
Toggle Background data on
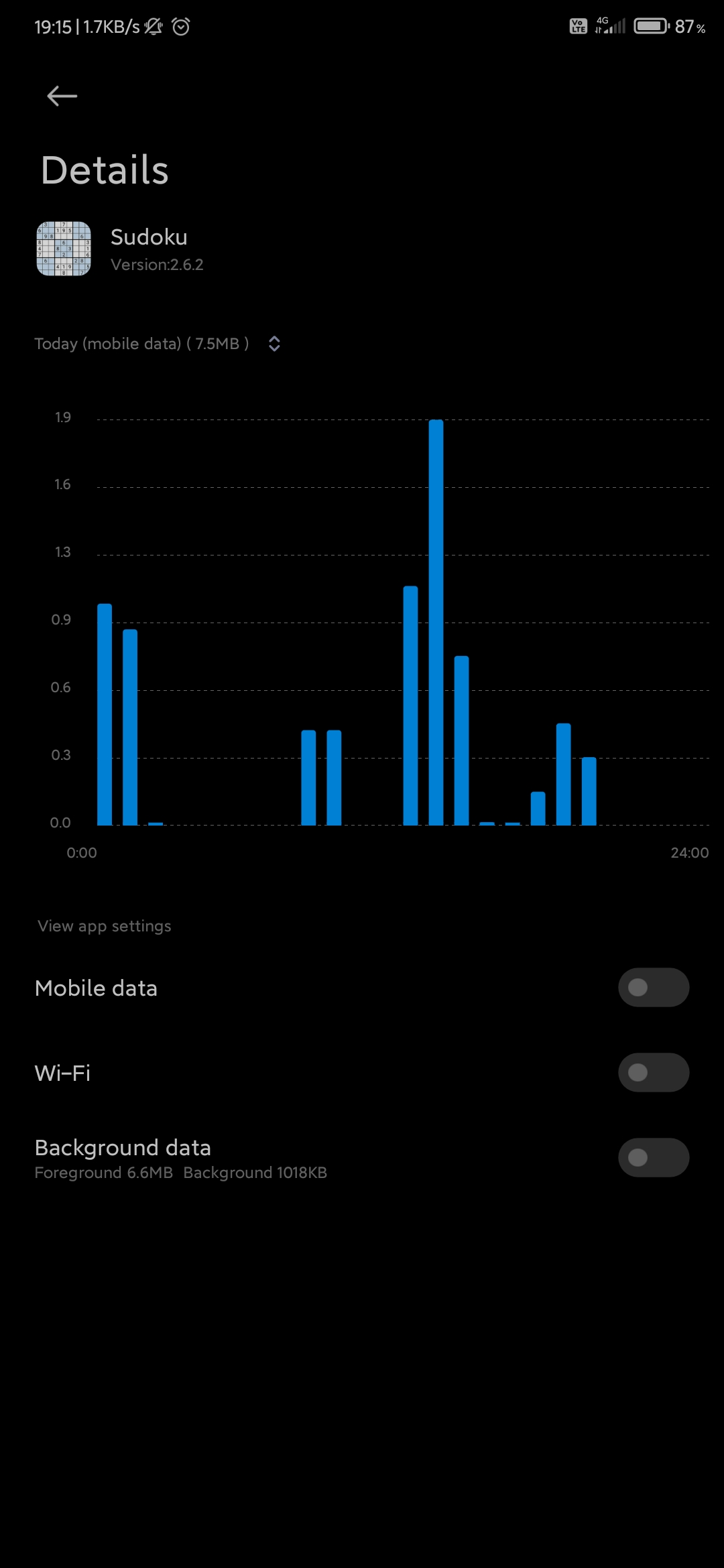coord(654,1157)
